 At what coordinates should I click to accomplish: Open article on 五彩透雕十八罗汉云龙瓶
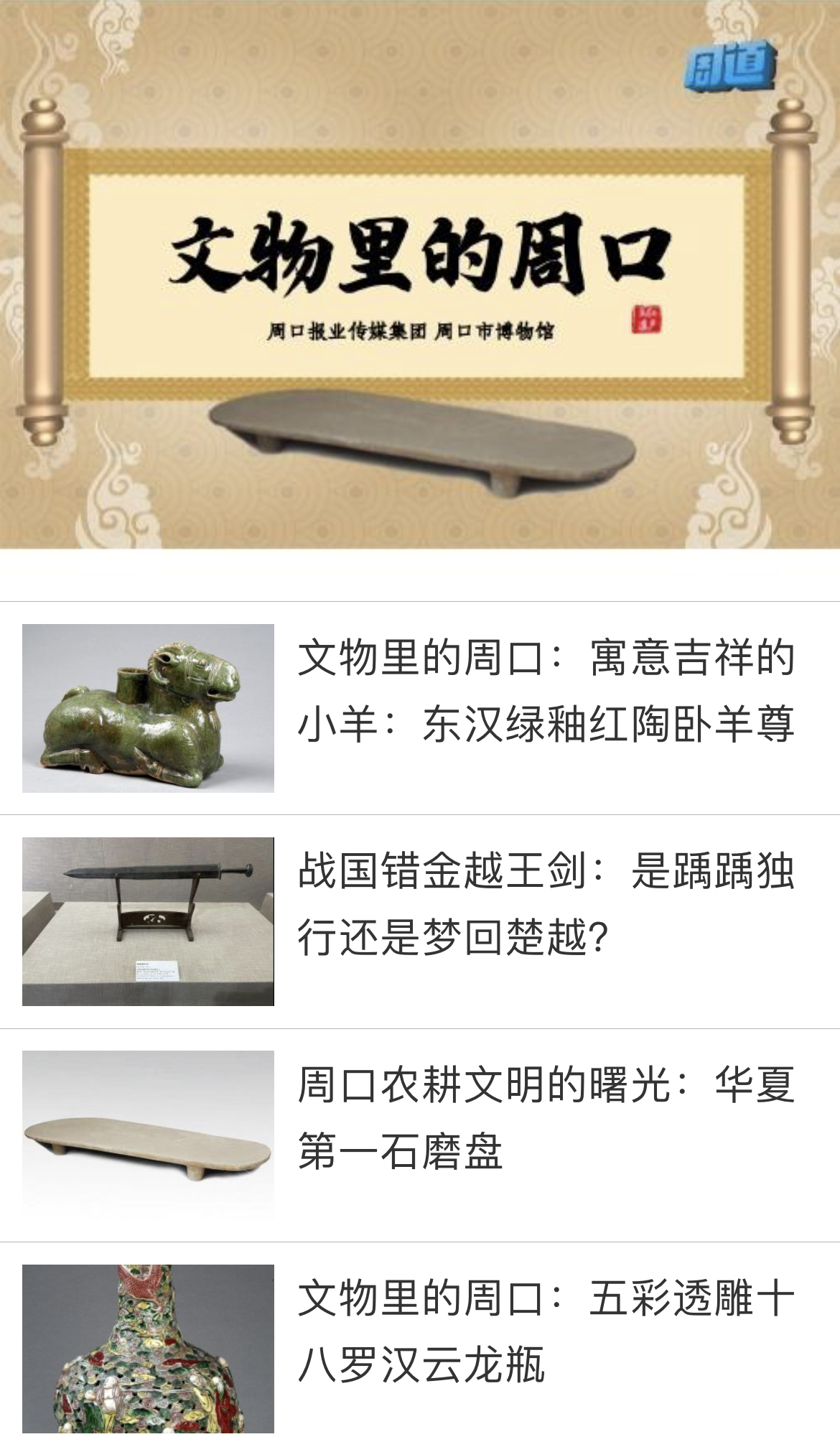pos(546,1331)
